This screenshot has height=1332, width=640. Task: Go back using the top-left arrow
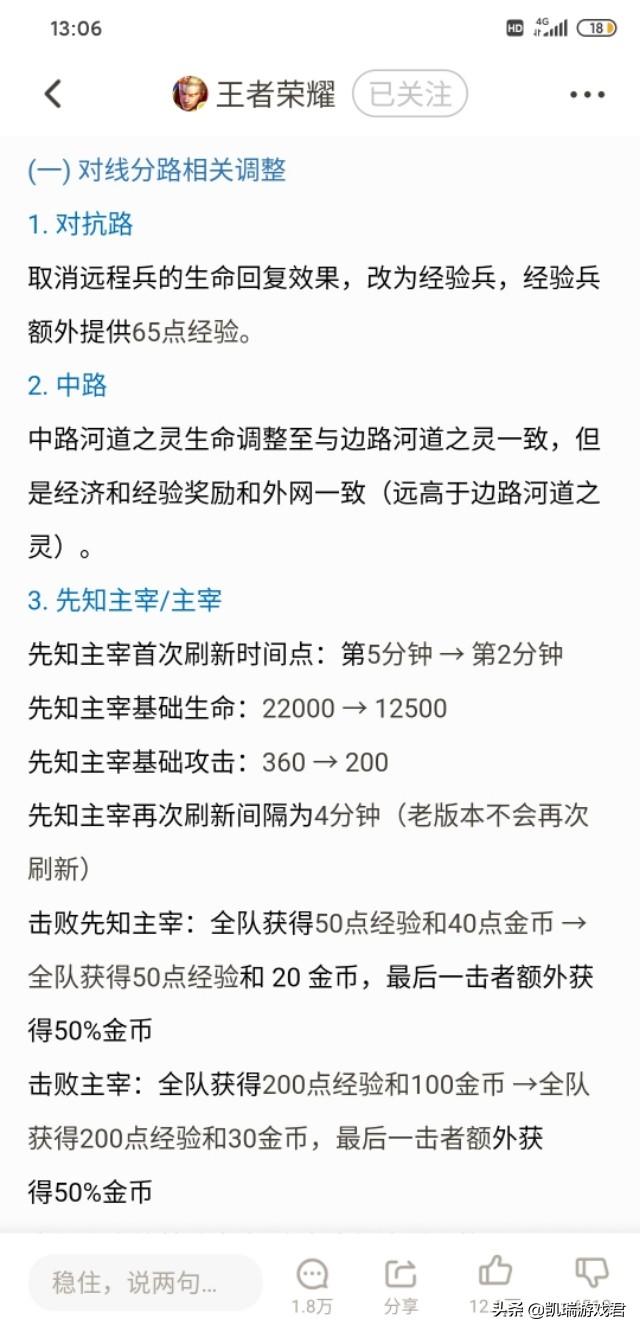tap(53, 94)
